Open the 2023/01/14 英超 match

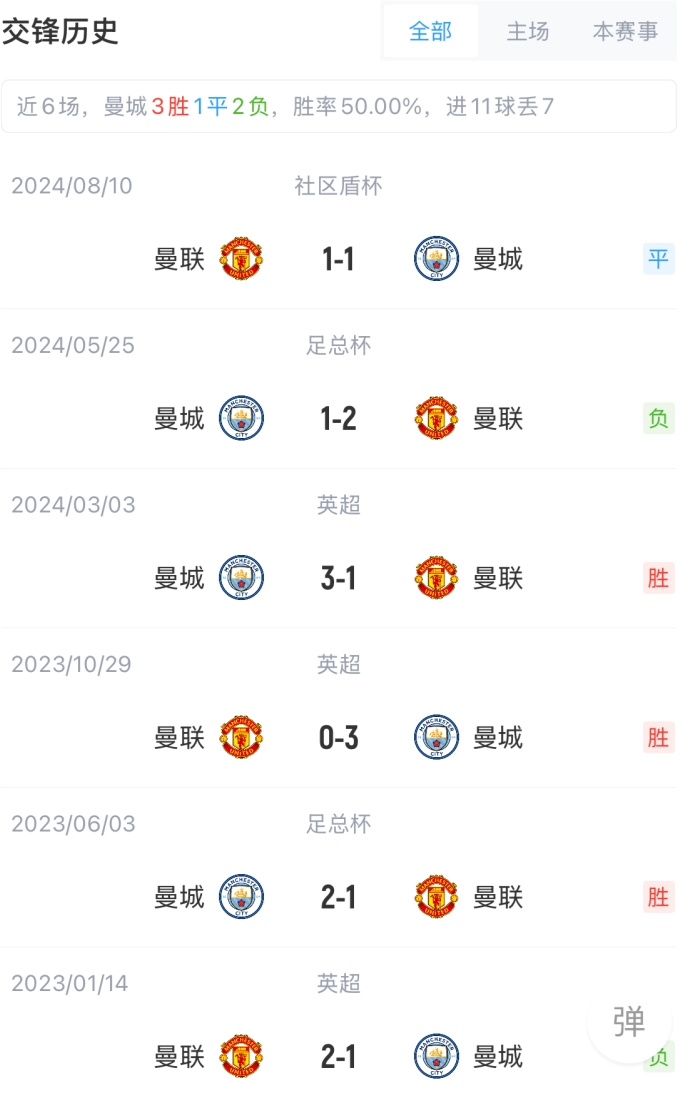point(338,1056)
